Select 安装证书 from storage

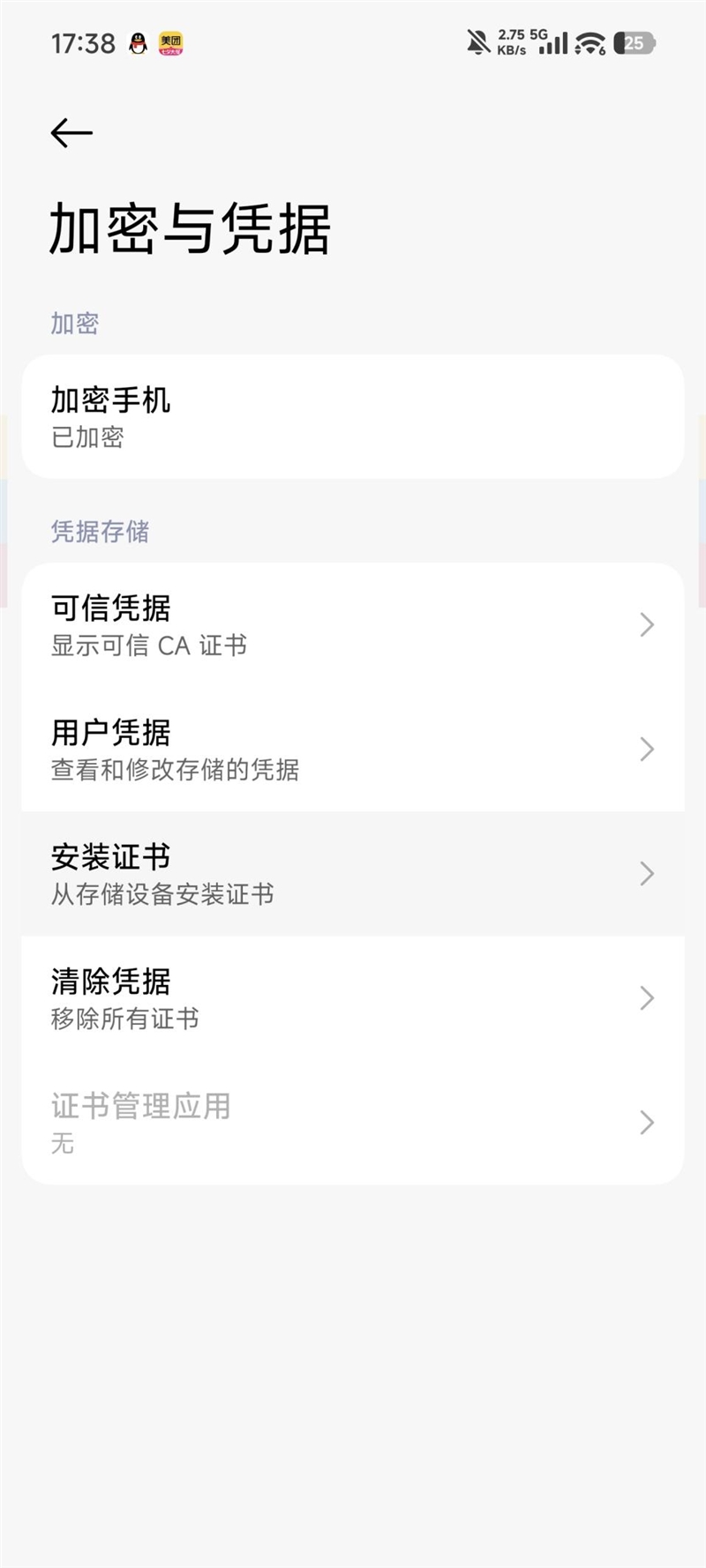pos(353,874)
